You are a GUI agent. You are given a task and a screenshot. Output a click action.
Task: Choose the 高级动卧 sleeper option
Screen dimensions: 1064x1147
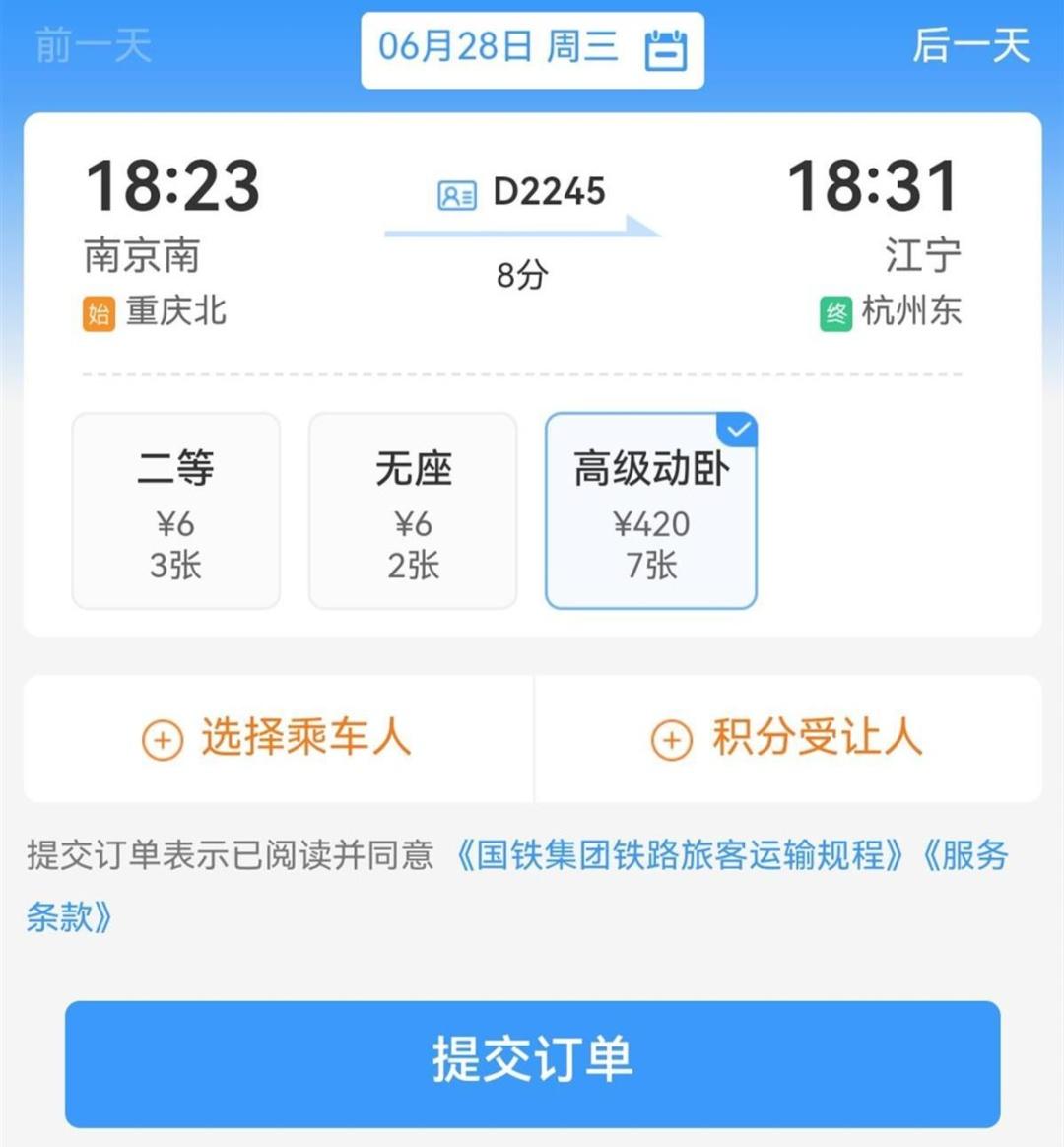[650, 510]
